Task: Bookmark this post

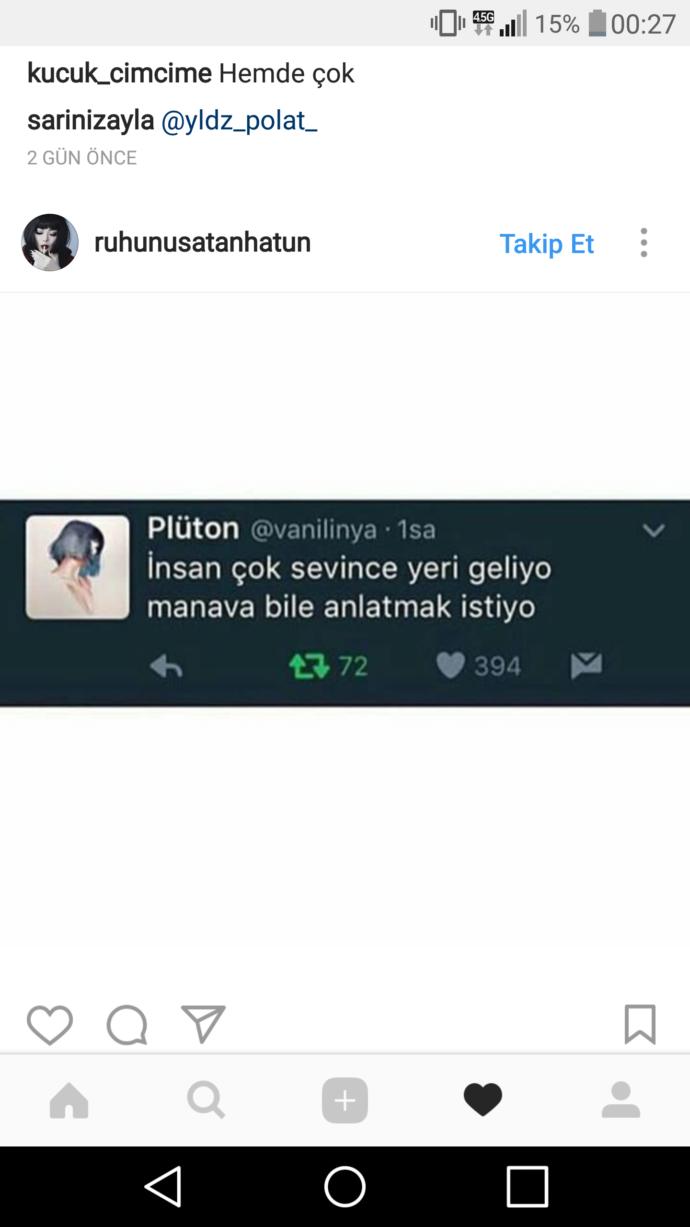Action: point(640,1024)
